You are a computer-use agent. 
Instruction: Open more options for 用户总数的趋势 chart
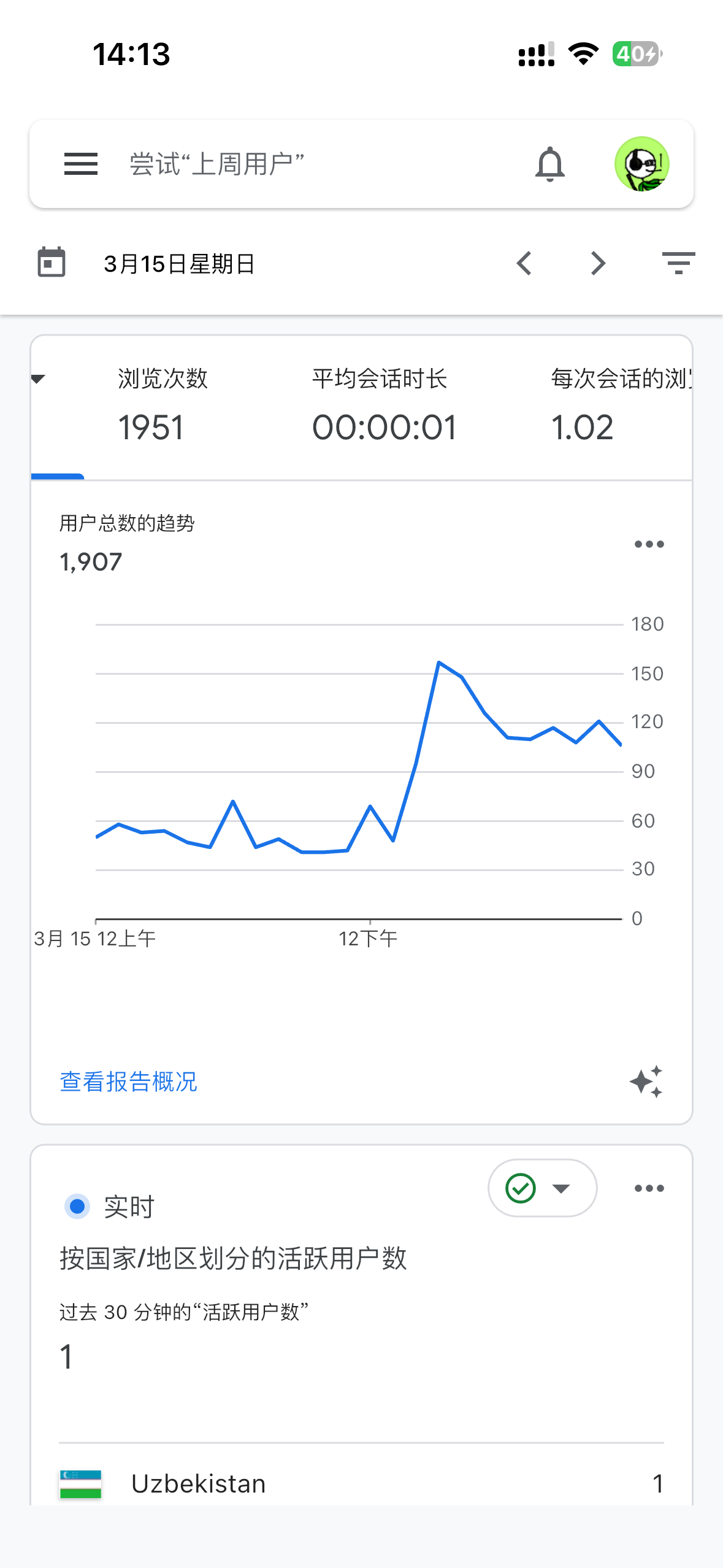click(649, 544)
